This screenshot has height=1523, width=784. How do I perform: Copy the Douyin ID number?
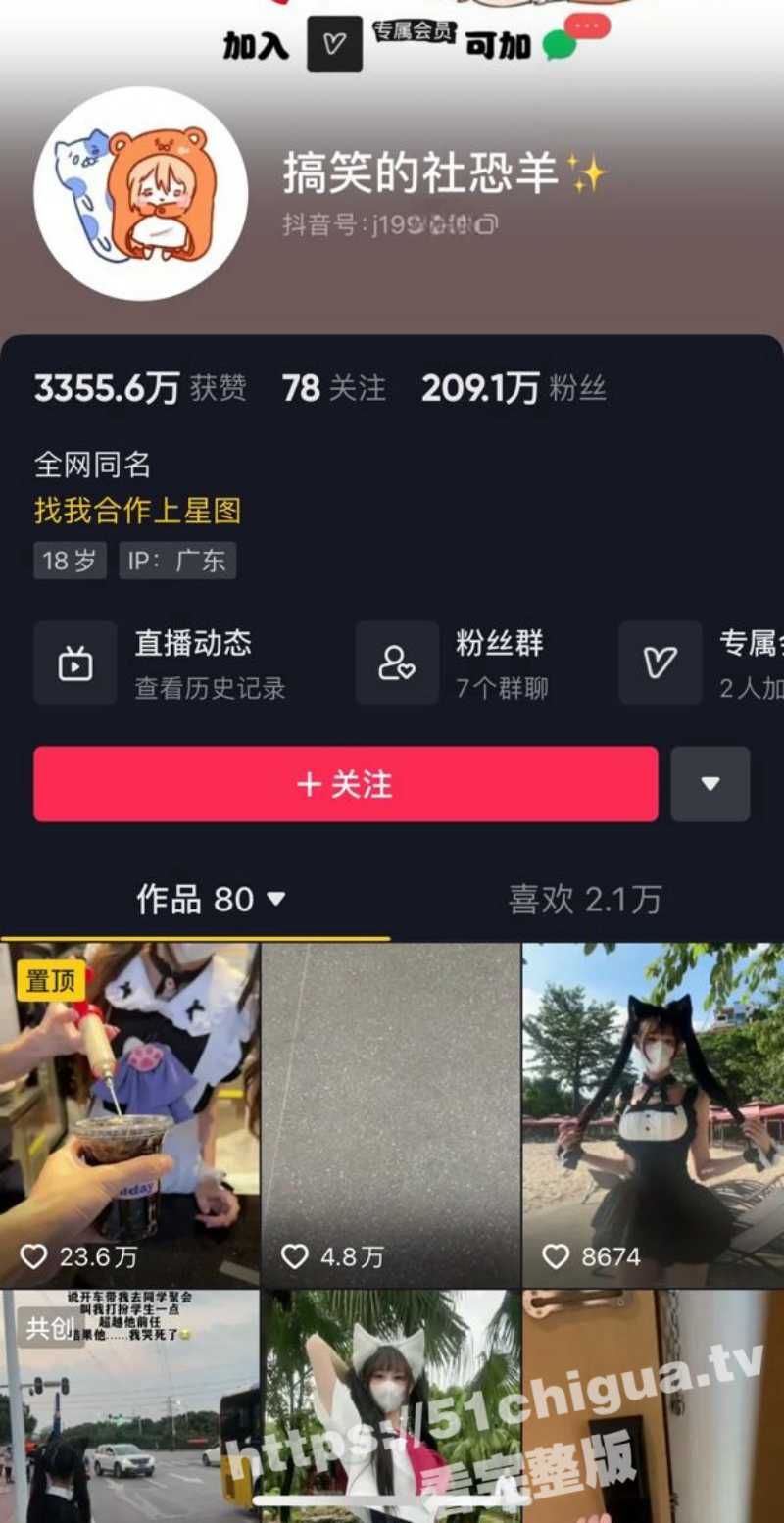[x=487, y=224]
